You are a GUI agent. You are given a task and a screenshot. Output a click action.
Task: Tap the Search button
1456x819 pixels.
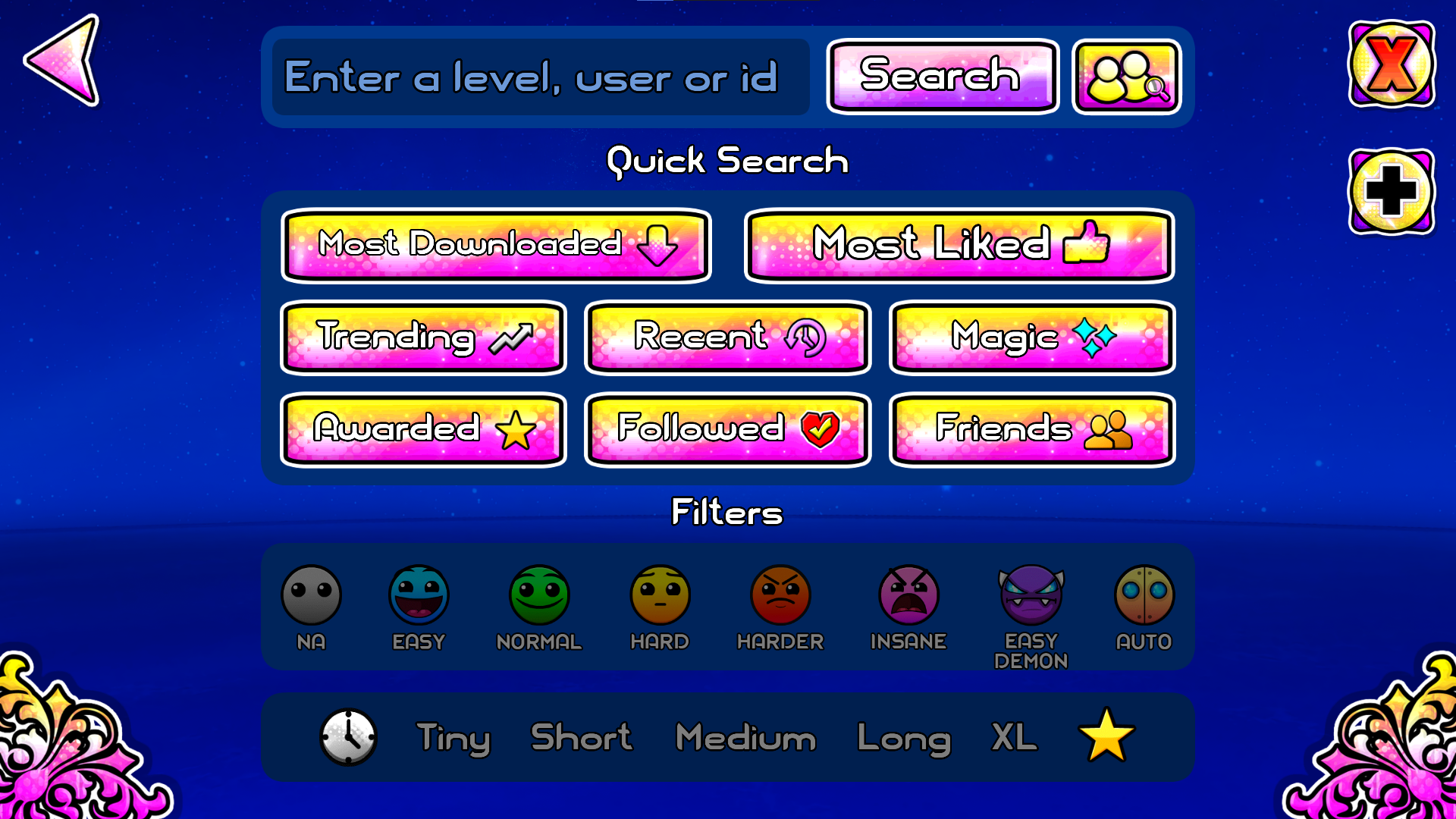coord(942,77)
